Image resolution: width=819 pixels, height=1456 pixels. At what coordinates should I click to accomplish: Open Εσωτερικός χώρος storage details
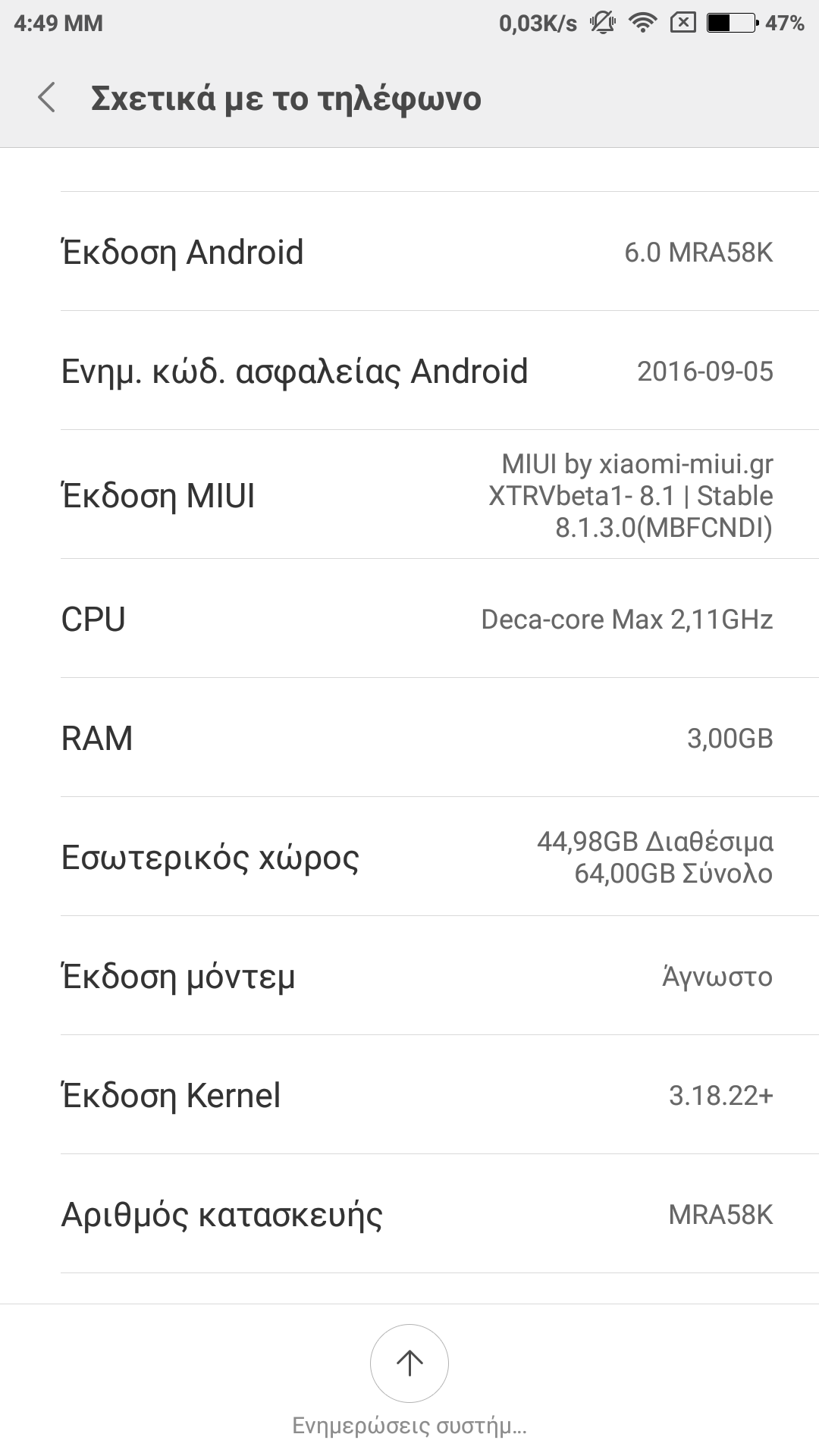click(409, 857)
